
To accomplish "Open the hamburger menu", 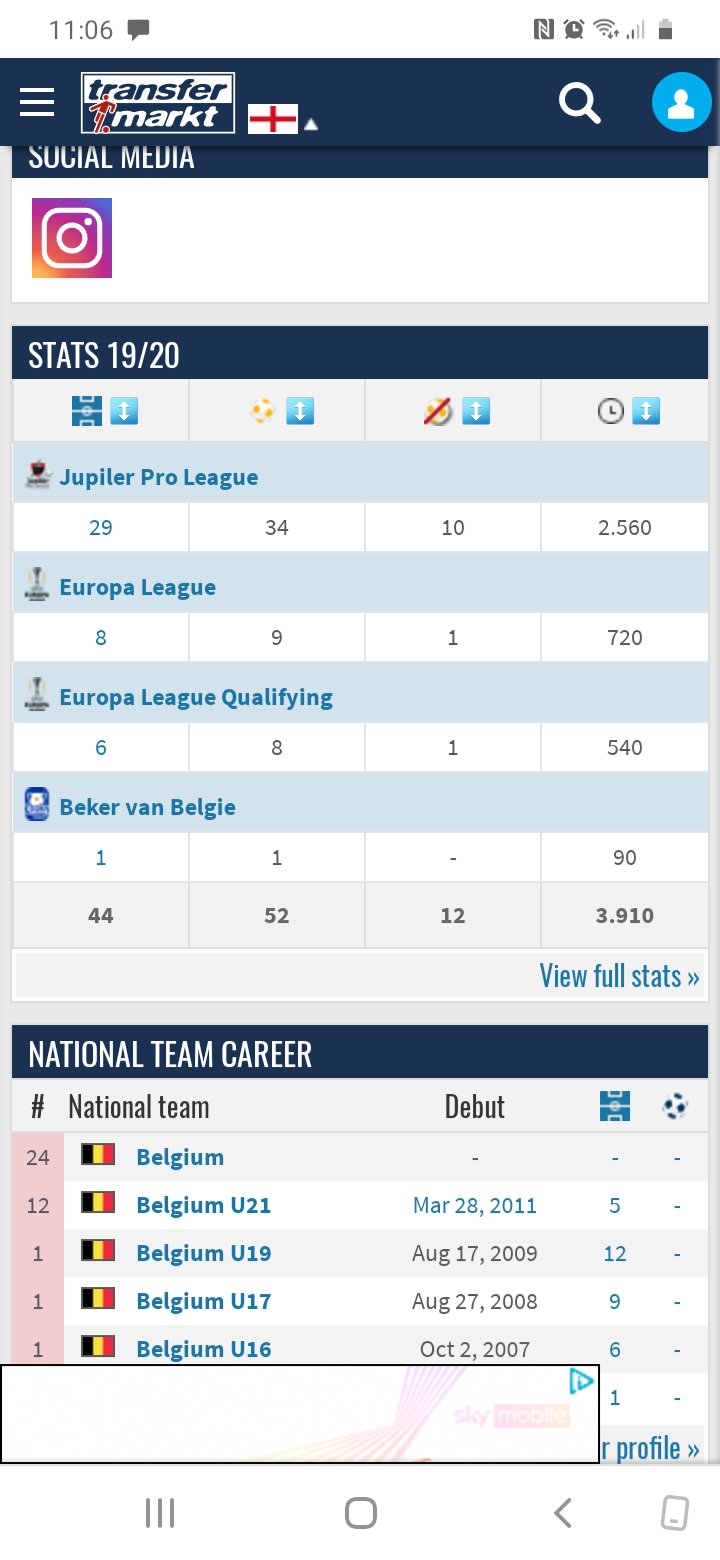I will coord(37,102).
